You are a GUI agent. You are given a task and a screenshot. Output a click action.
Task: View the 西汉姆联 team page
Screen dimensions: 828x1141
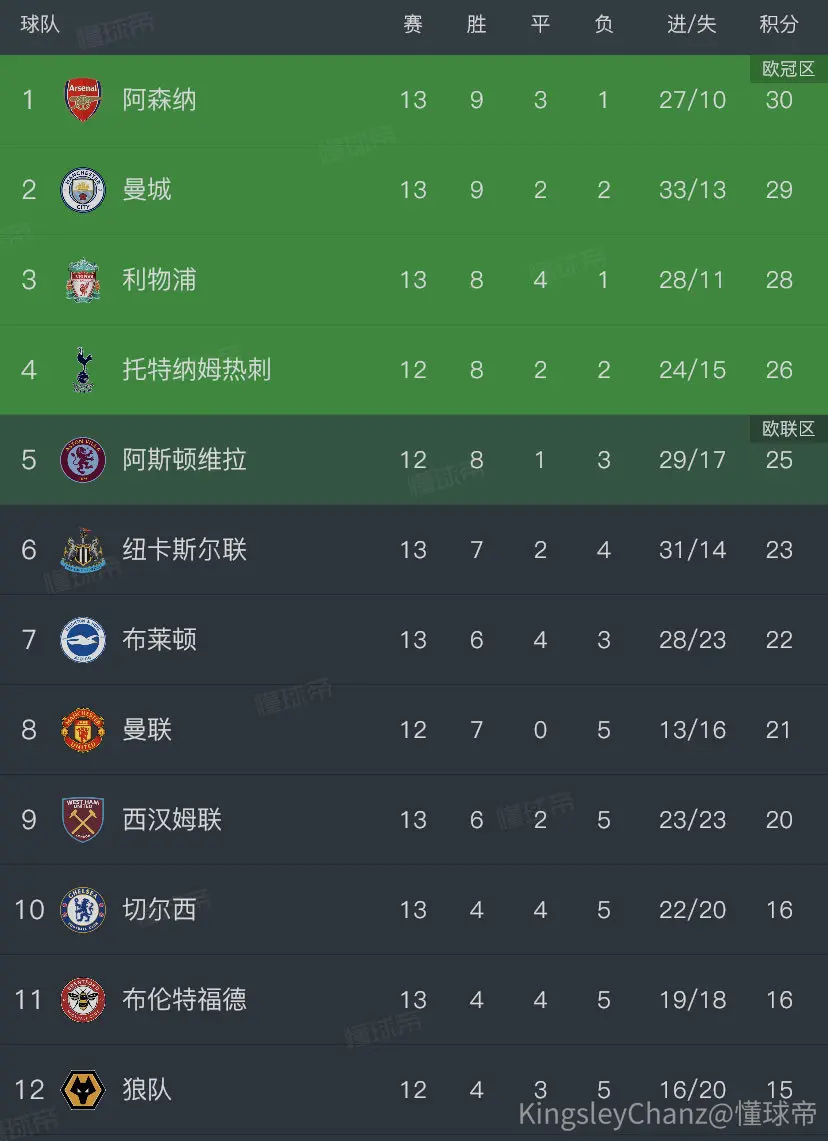414,819
